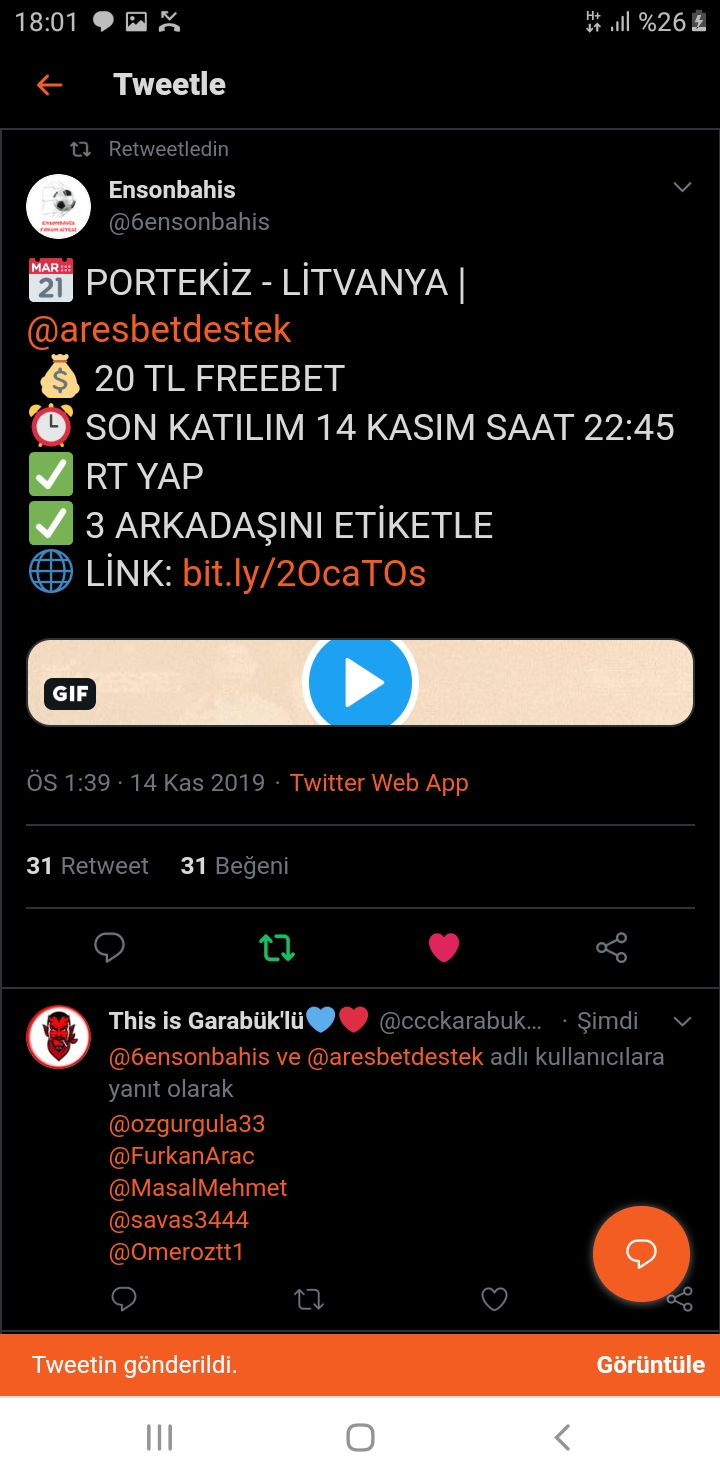This screenshot has height=1480, width=720.
Task: Open This is Garabük'lü profile avatar
Action: 58,1038
